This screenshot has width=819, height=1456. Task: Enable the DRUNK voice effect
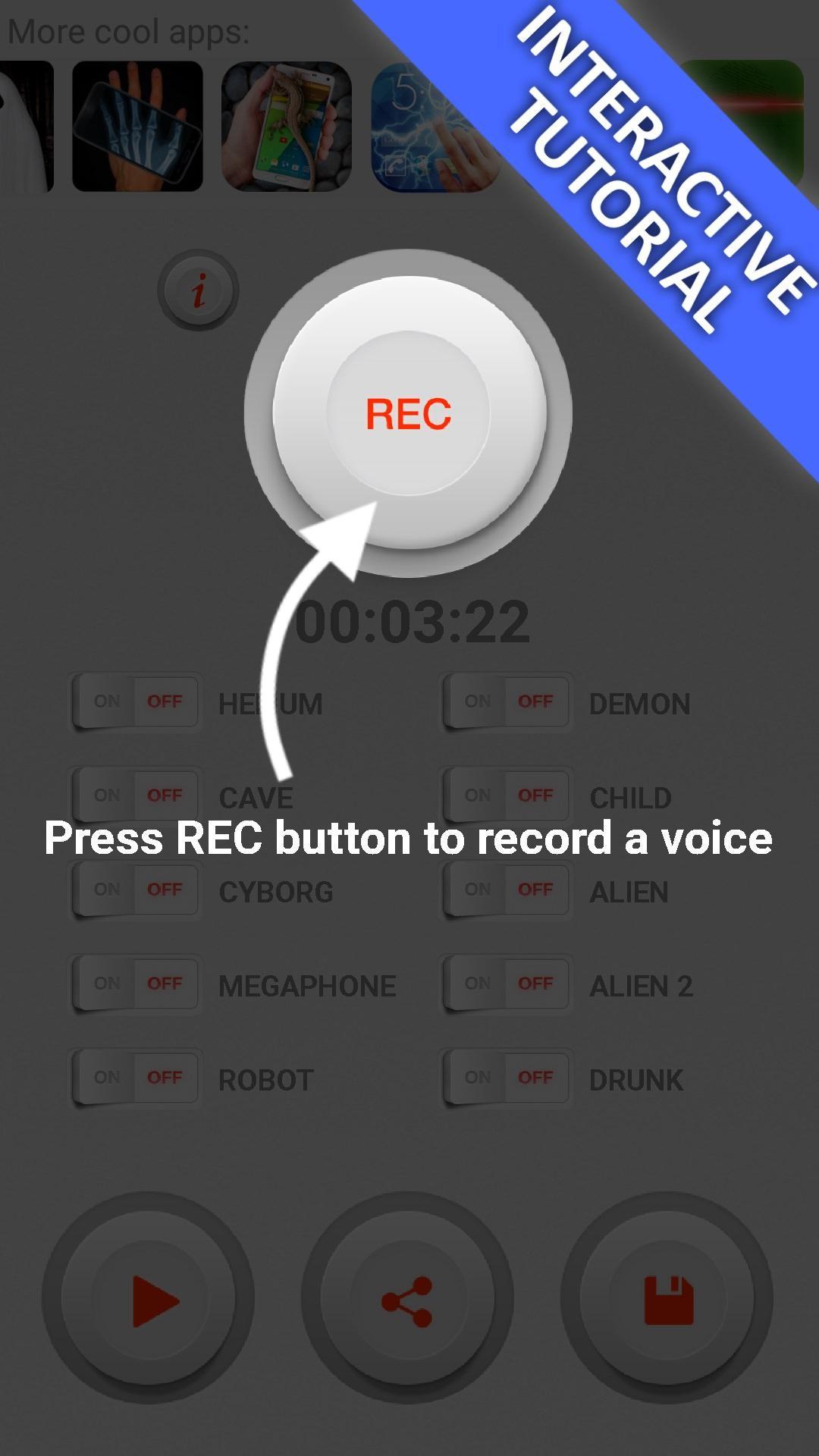click(x=507, y=1077)
